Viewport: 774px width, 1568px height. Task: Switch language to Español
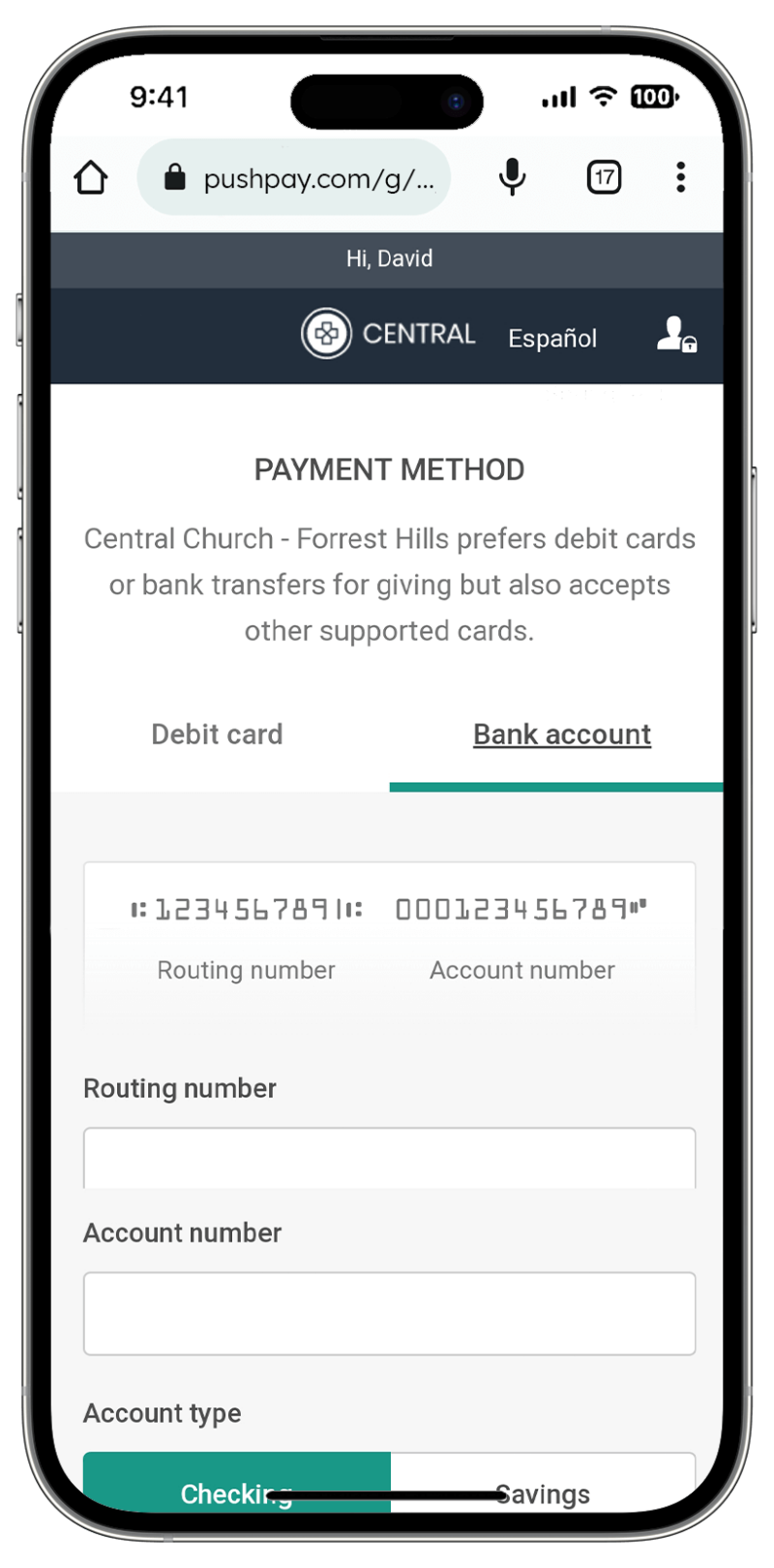pyautogui.click(x=552, y=338)
